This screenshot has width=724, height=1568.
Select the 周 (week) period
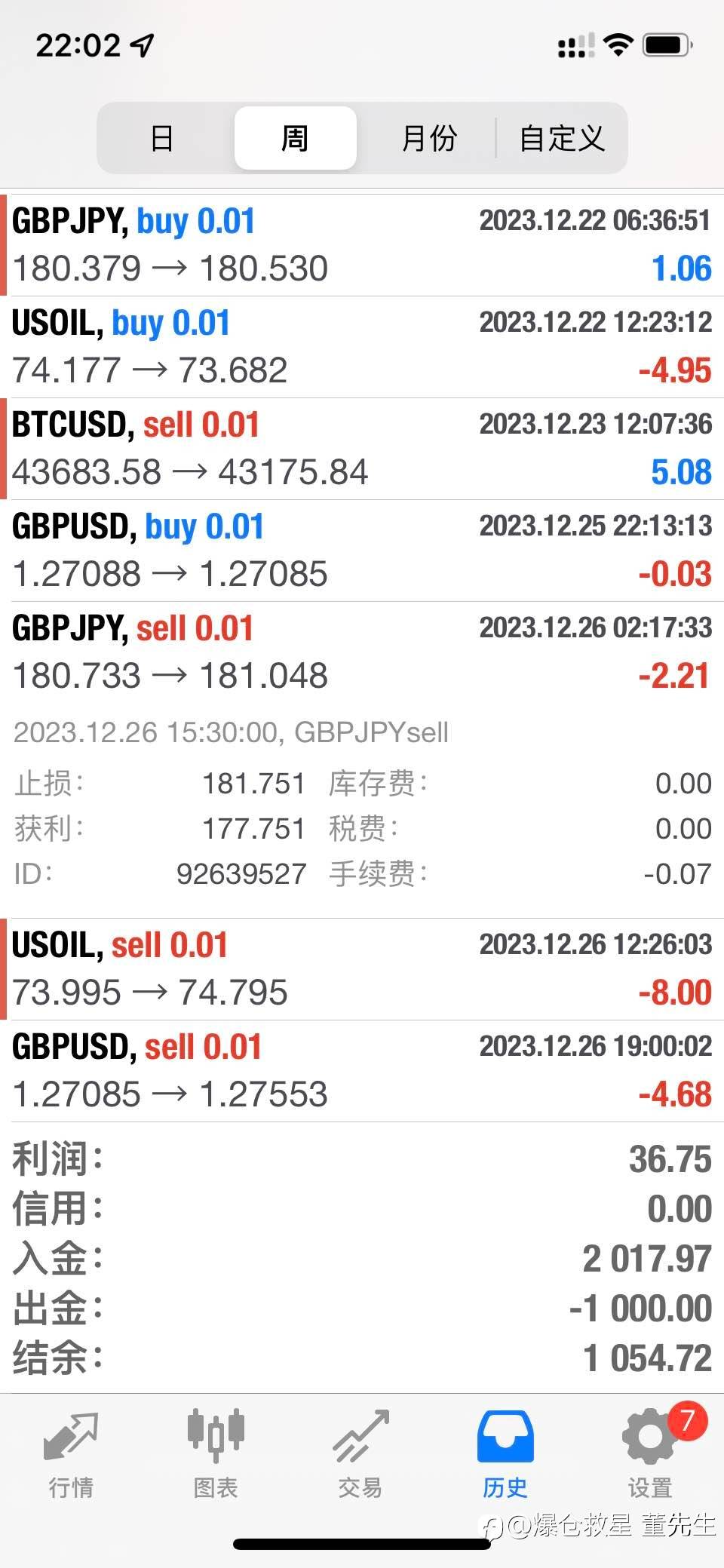(295, 138)
